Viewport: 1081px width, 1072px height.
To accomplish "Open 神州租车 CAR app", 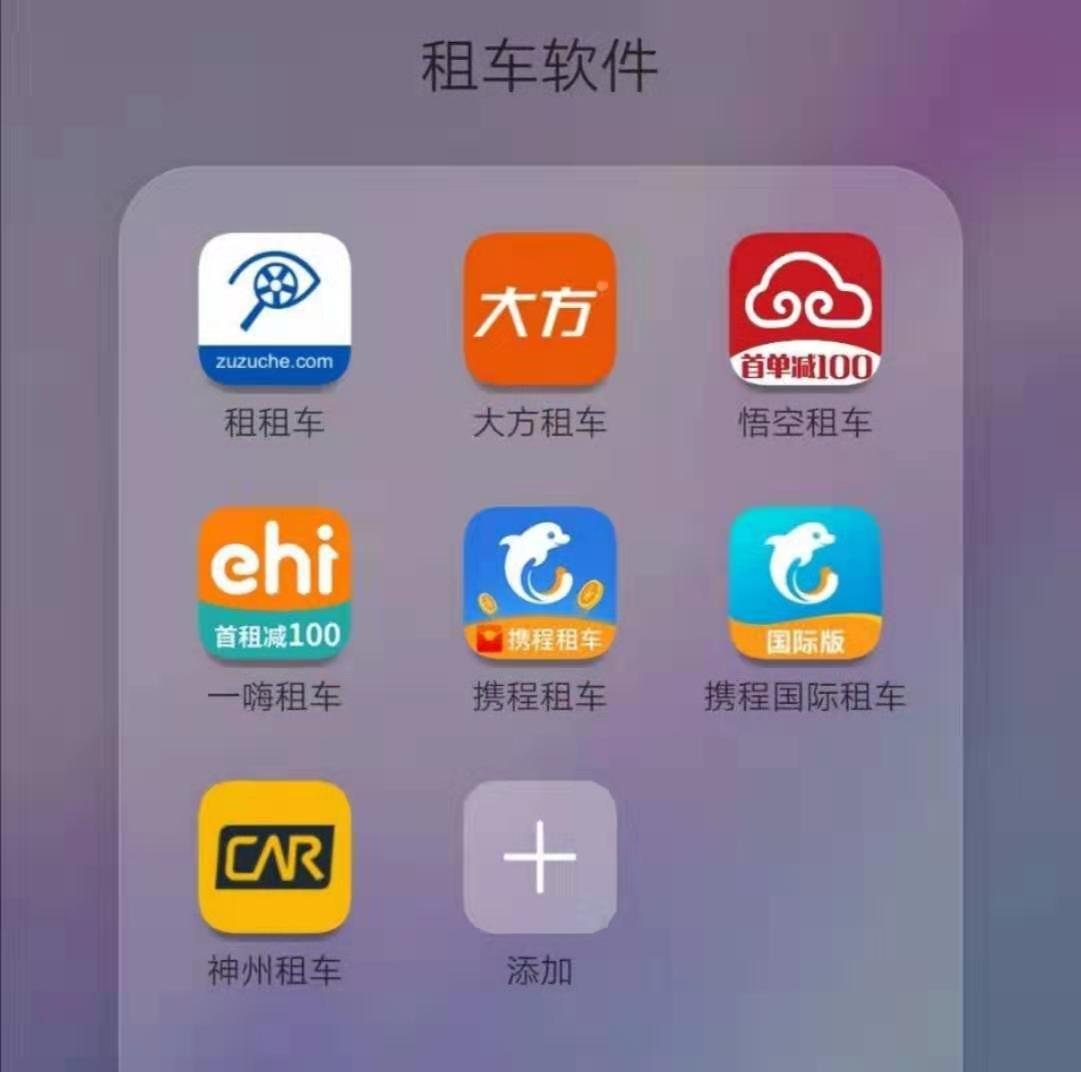I will (x=274, y=857).
